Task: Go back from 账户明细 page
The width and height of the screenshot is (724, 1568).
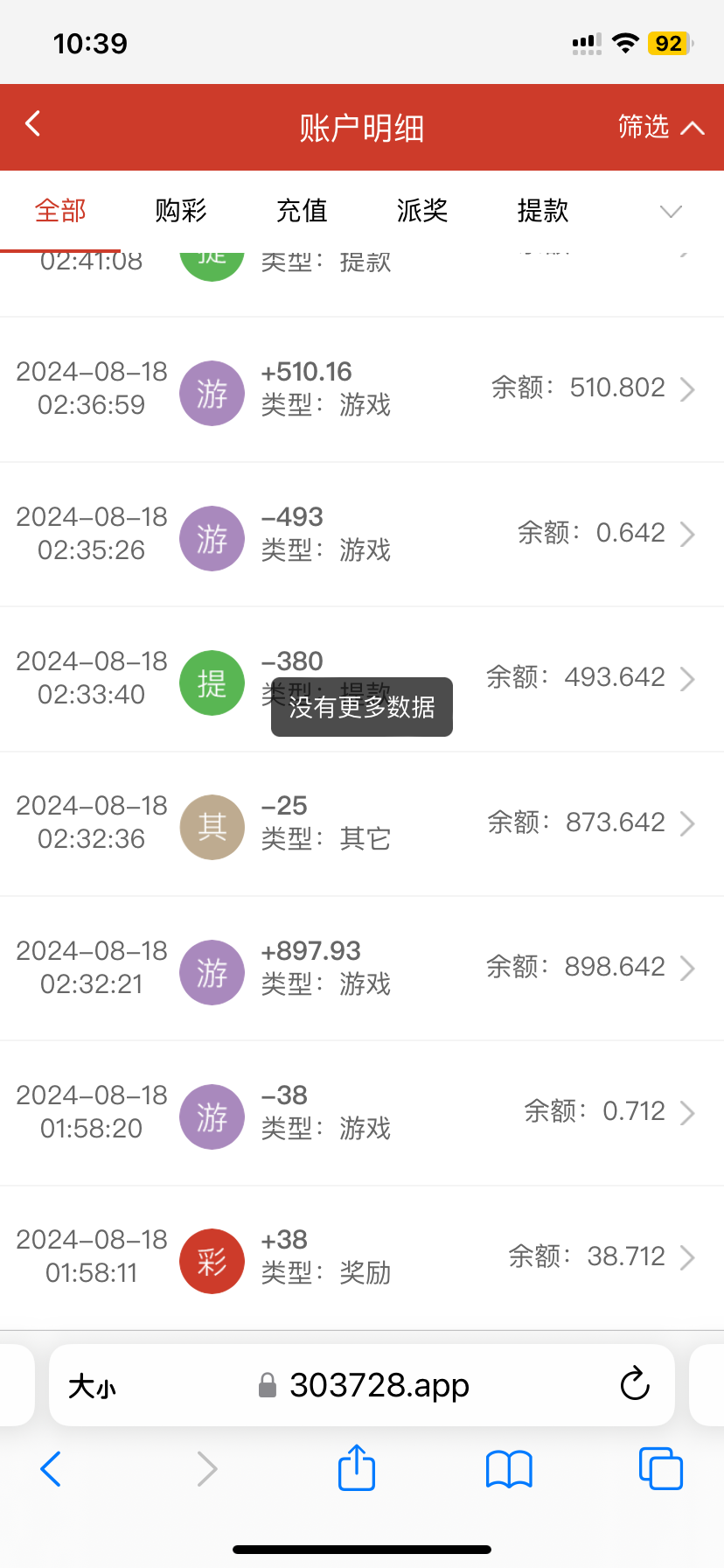Action: pyautogui.click(x=33, y=124)
